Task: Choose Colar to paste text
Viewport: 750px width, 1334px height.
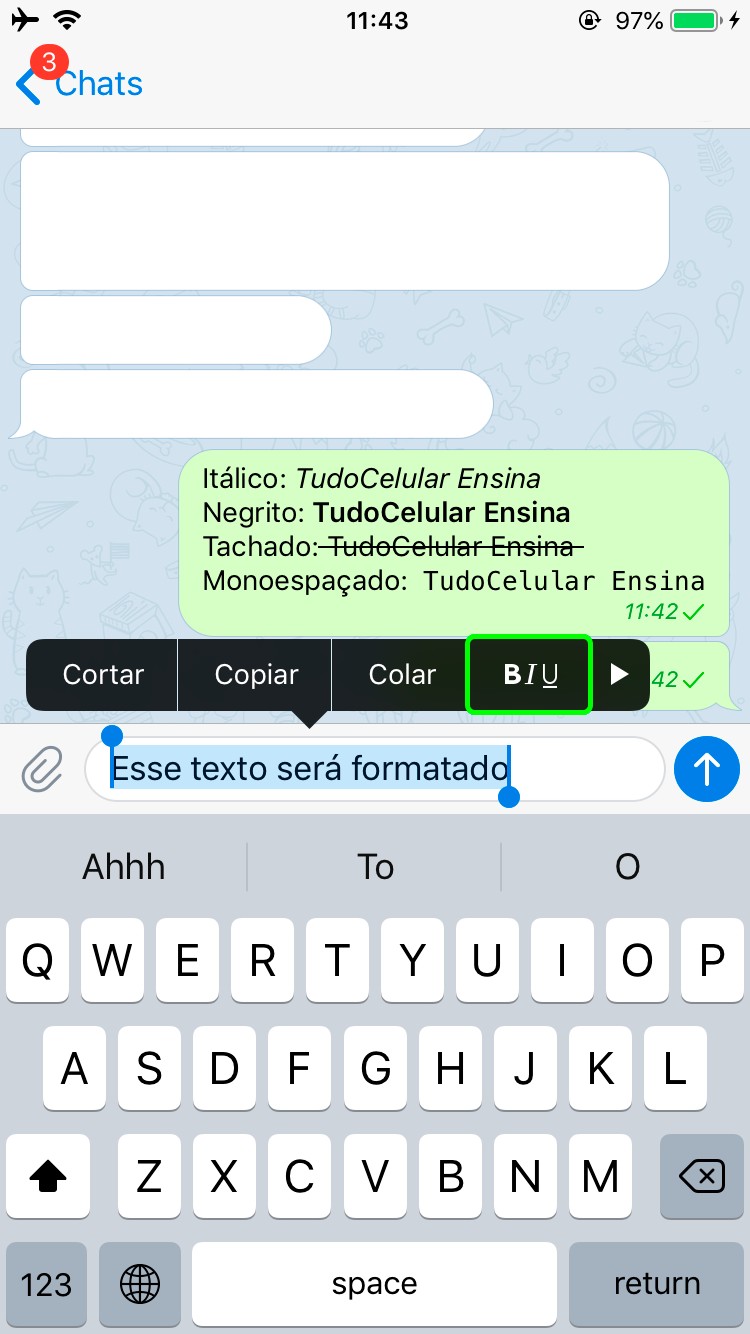Action: click(x=402, y=675)
